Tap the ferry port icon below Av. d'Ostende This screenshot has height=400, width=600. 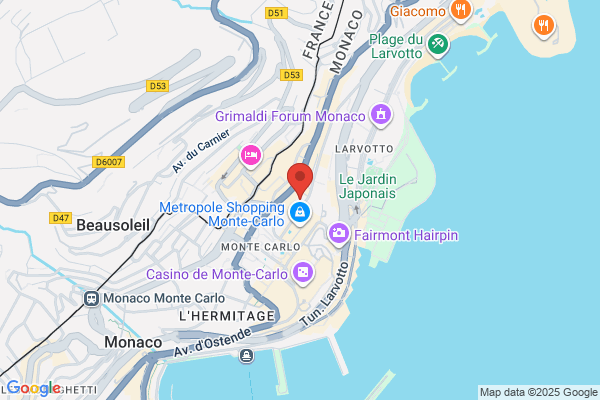246,356
